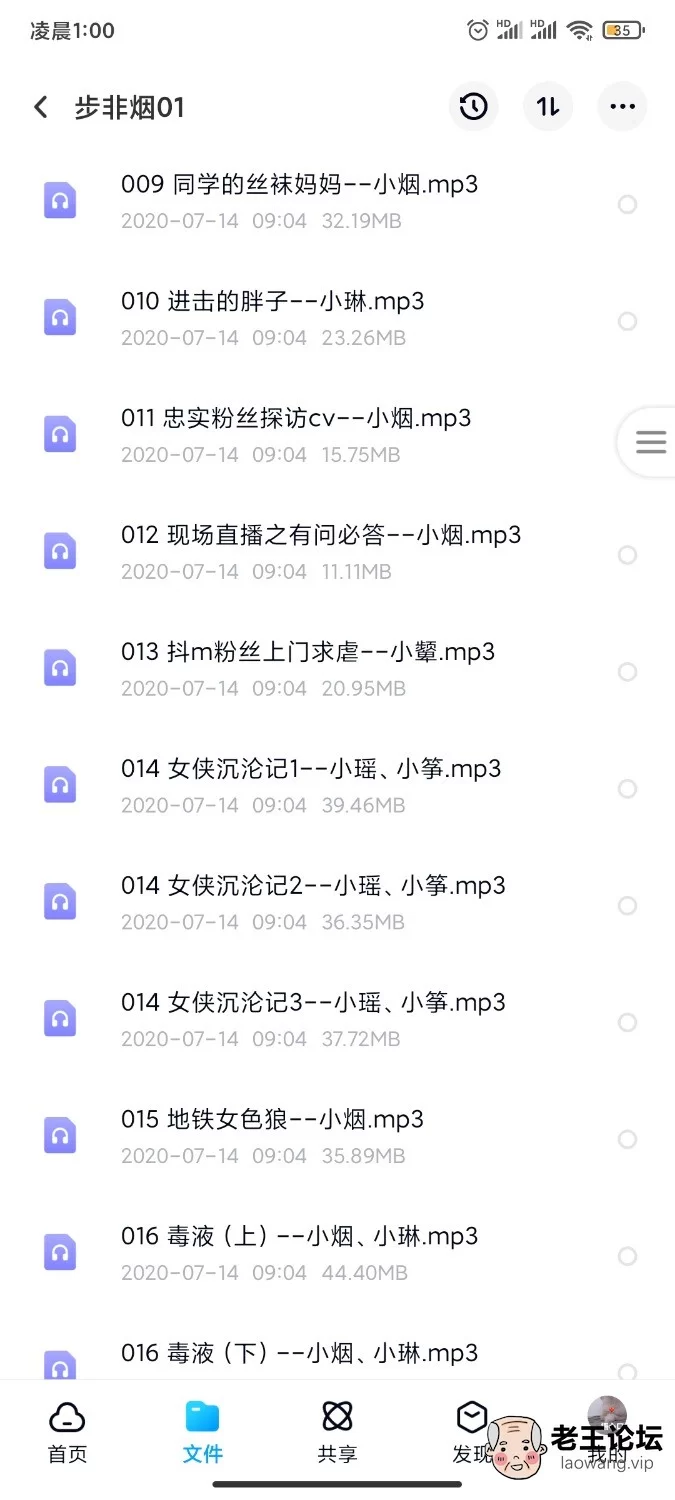Select the checkbox for file 013
The image size is (675, 1500).
(627, 672)
